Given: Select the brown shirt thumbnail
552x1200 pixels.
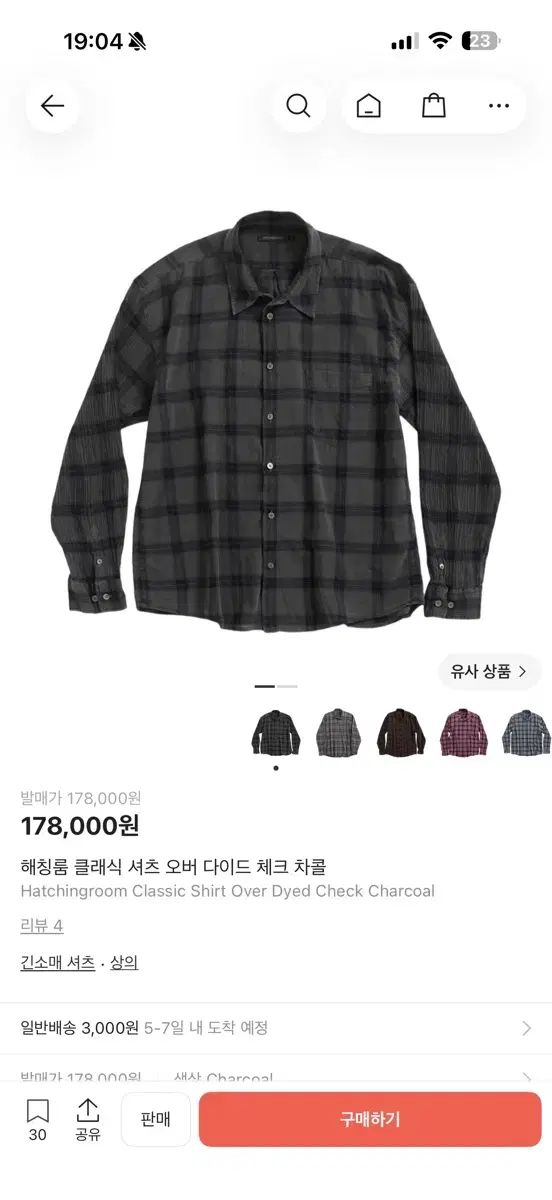Looking at the screenshot, I should [x=401, y=732].
